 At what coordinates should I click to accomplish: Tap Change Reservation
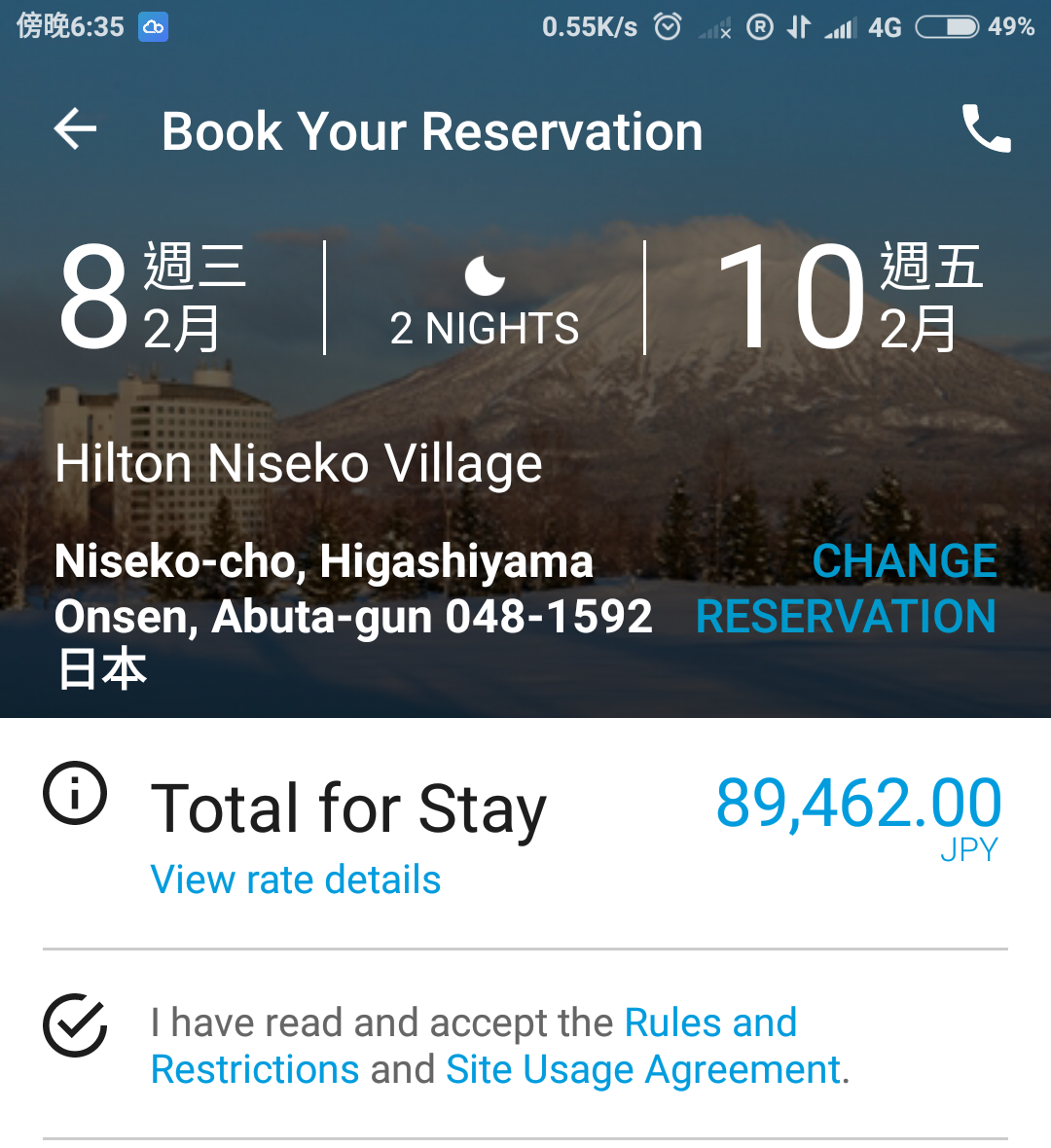coord(847,589)
